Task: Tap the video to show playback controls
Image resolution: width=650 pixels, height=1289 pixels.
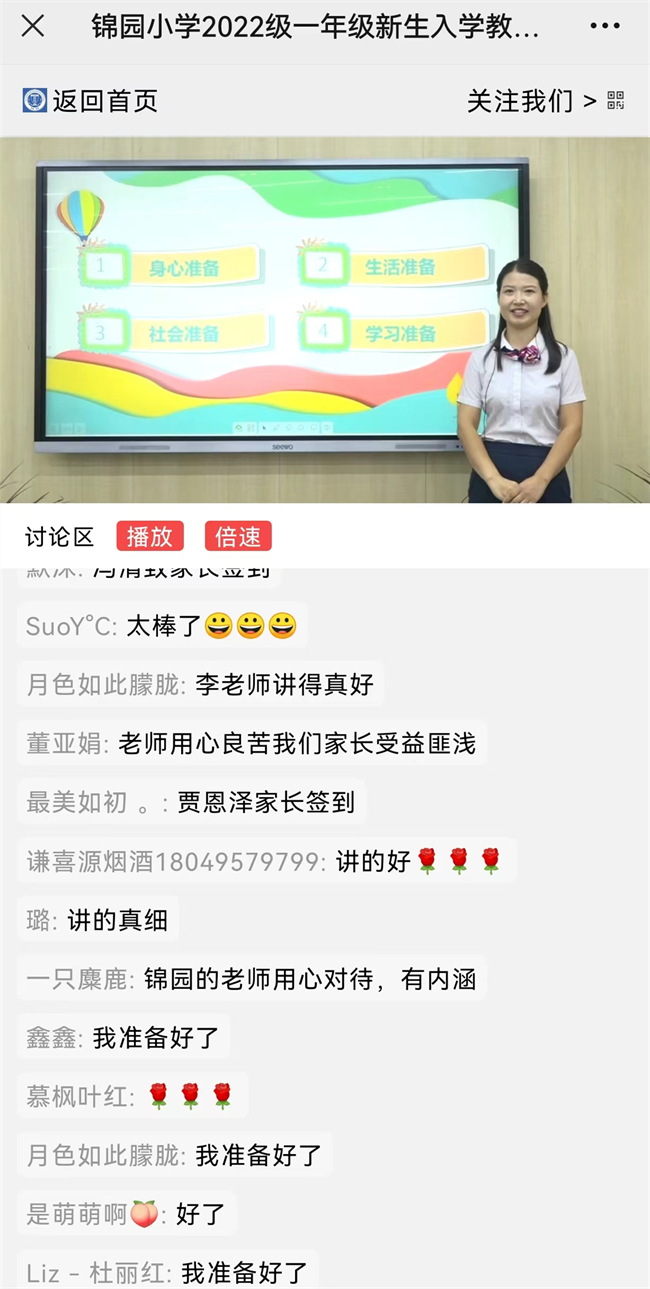Action: pos(325,320)
